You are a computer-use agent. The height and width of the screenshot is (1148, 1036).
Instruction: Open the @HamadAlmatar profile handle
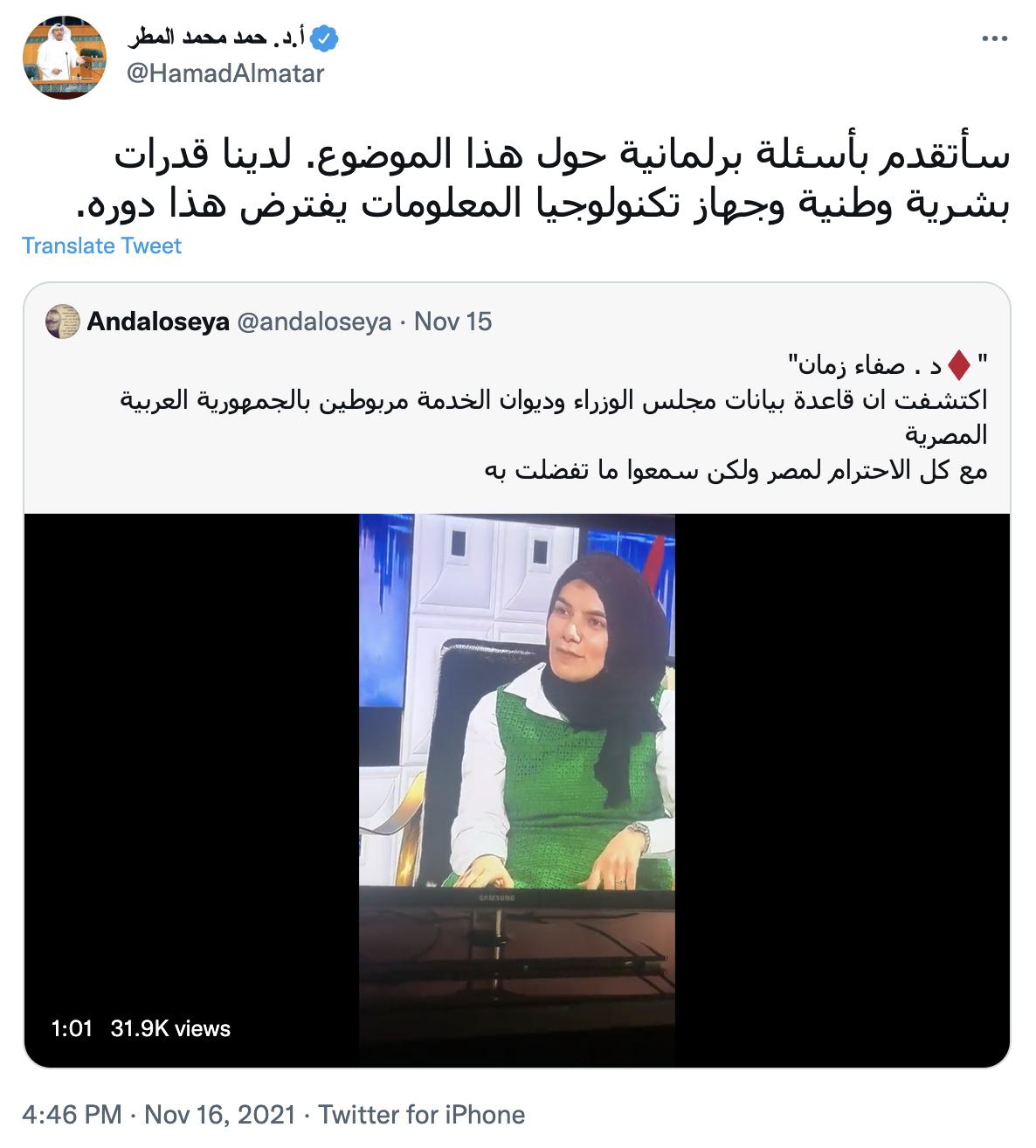[x=225, y=73]
